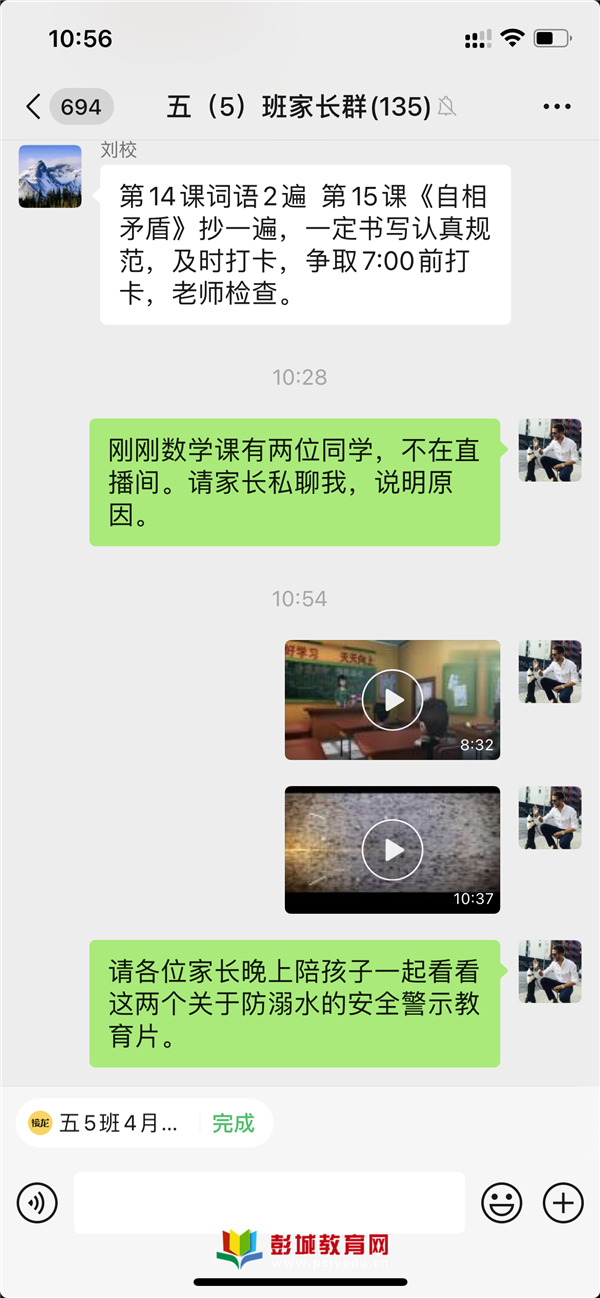Play the 10:37 video

tap(392, 849)
